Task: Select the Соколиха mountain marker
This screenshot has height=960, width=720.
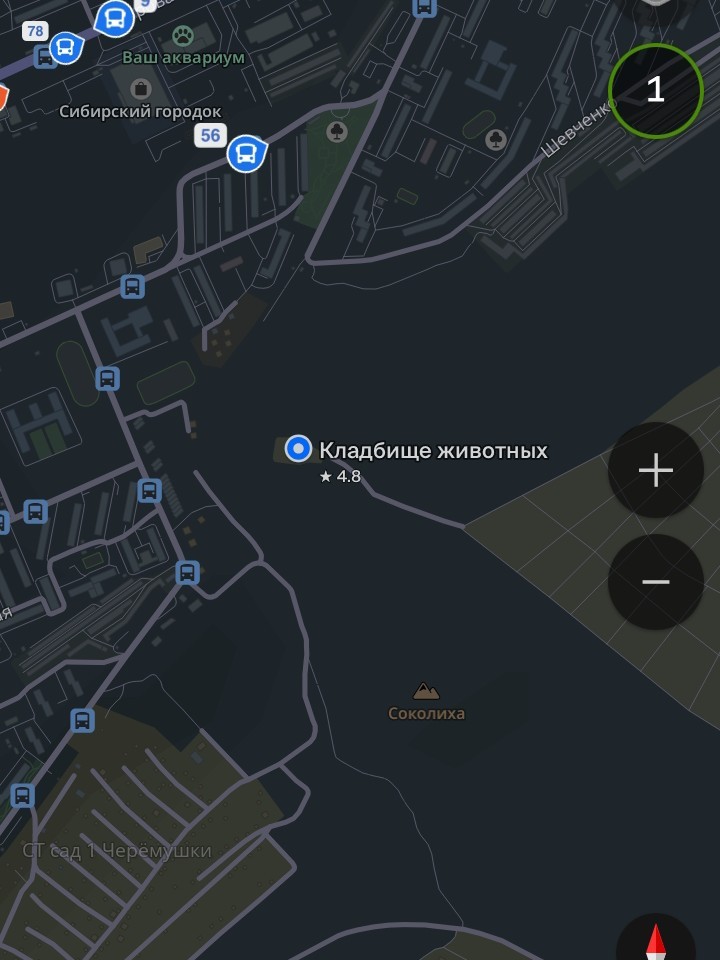Action: pos(426,691)
